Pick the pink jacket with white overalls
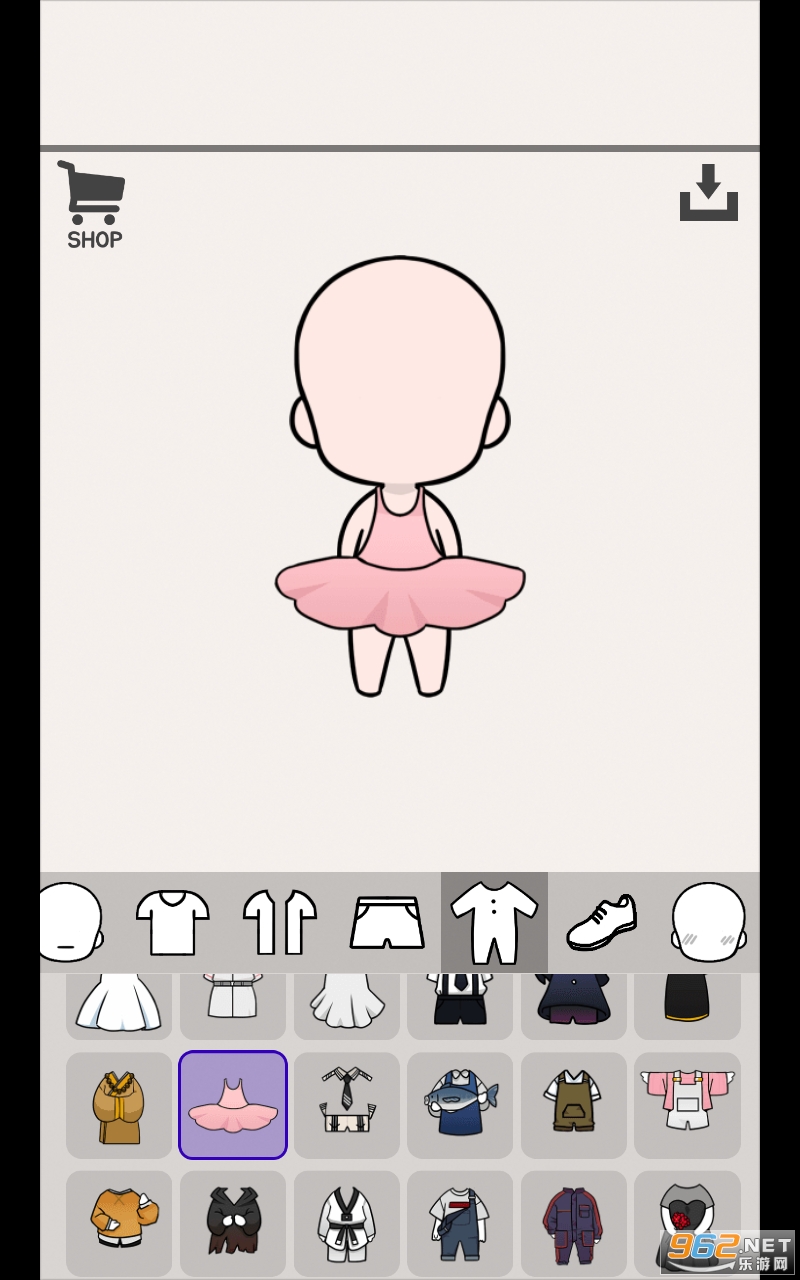800x1280 pixels. (687, 1105)
